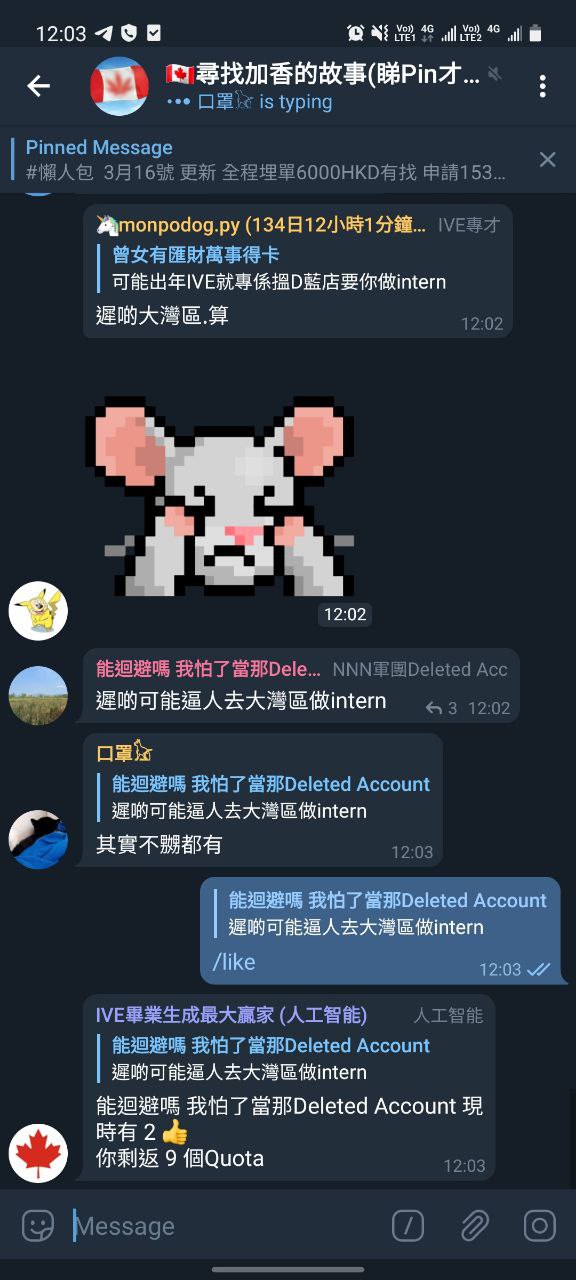The width and height of the screenshot is (576, 1280).
Task: Go back using the top-left arrow
Action: pos(38,86)
